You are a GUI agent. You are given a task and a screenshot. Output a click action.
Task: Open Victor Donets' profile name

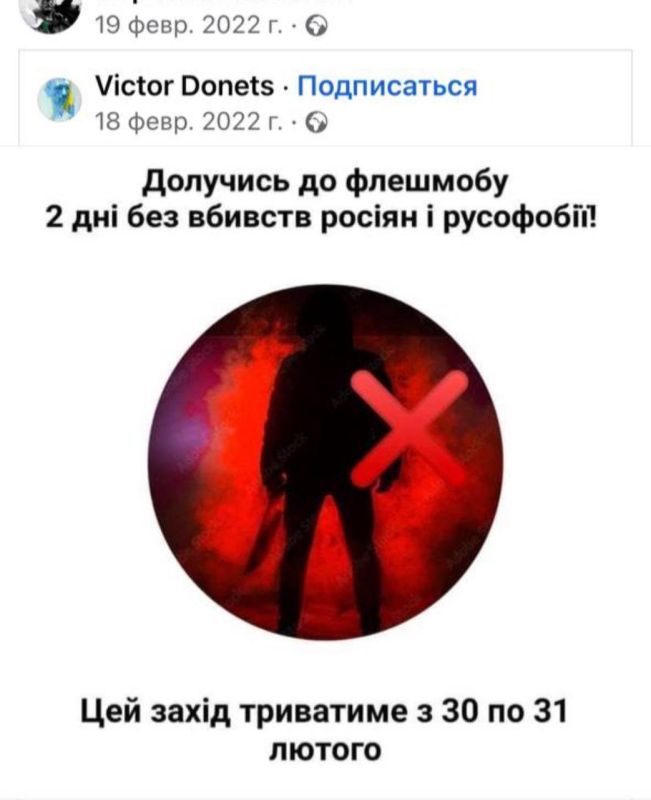point(184,87)
